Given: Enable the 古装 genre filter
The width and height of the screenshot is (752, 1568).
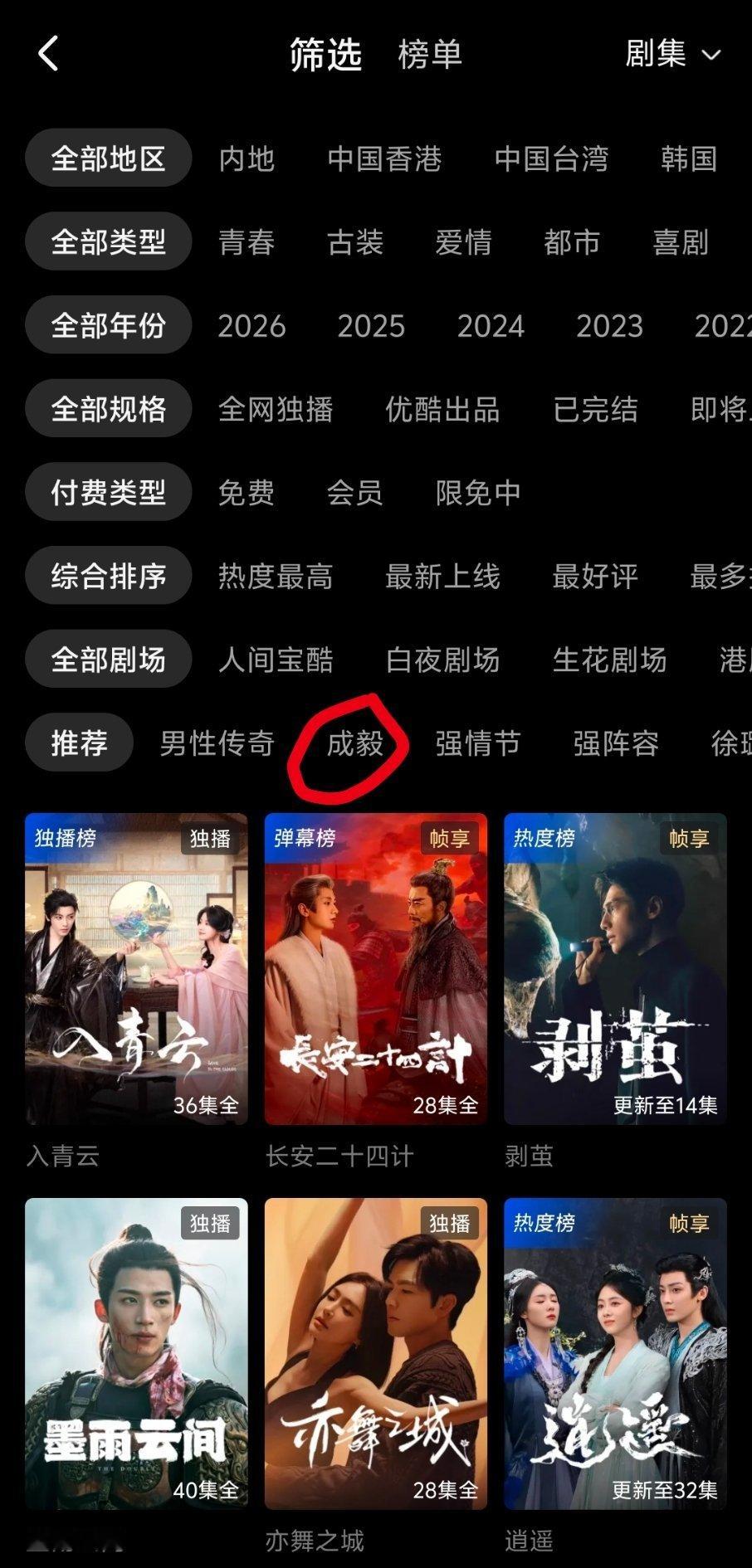Looking at the screenshot, I should (x=355, y=242).
